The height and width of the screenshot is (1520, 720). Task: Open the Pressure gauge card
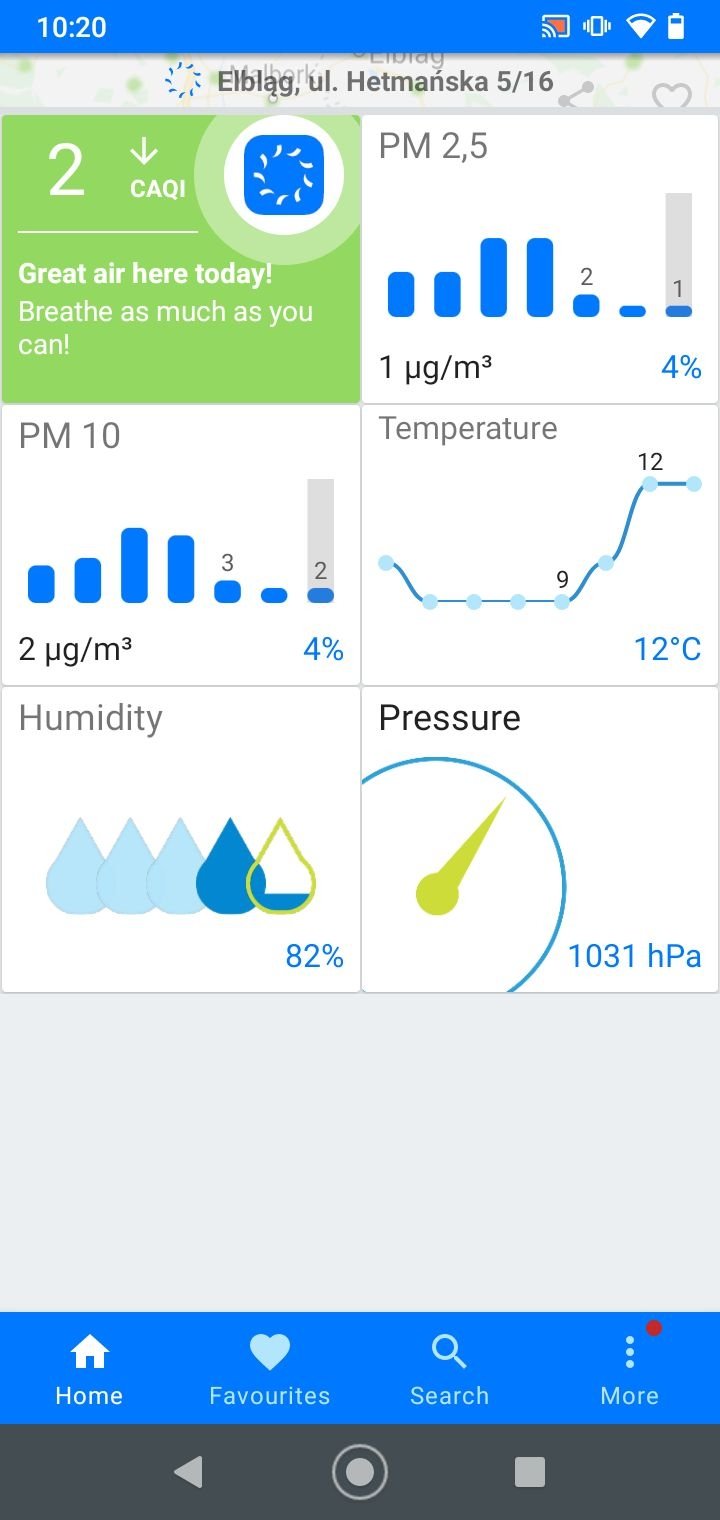coord(540,840)
